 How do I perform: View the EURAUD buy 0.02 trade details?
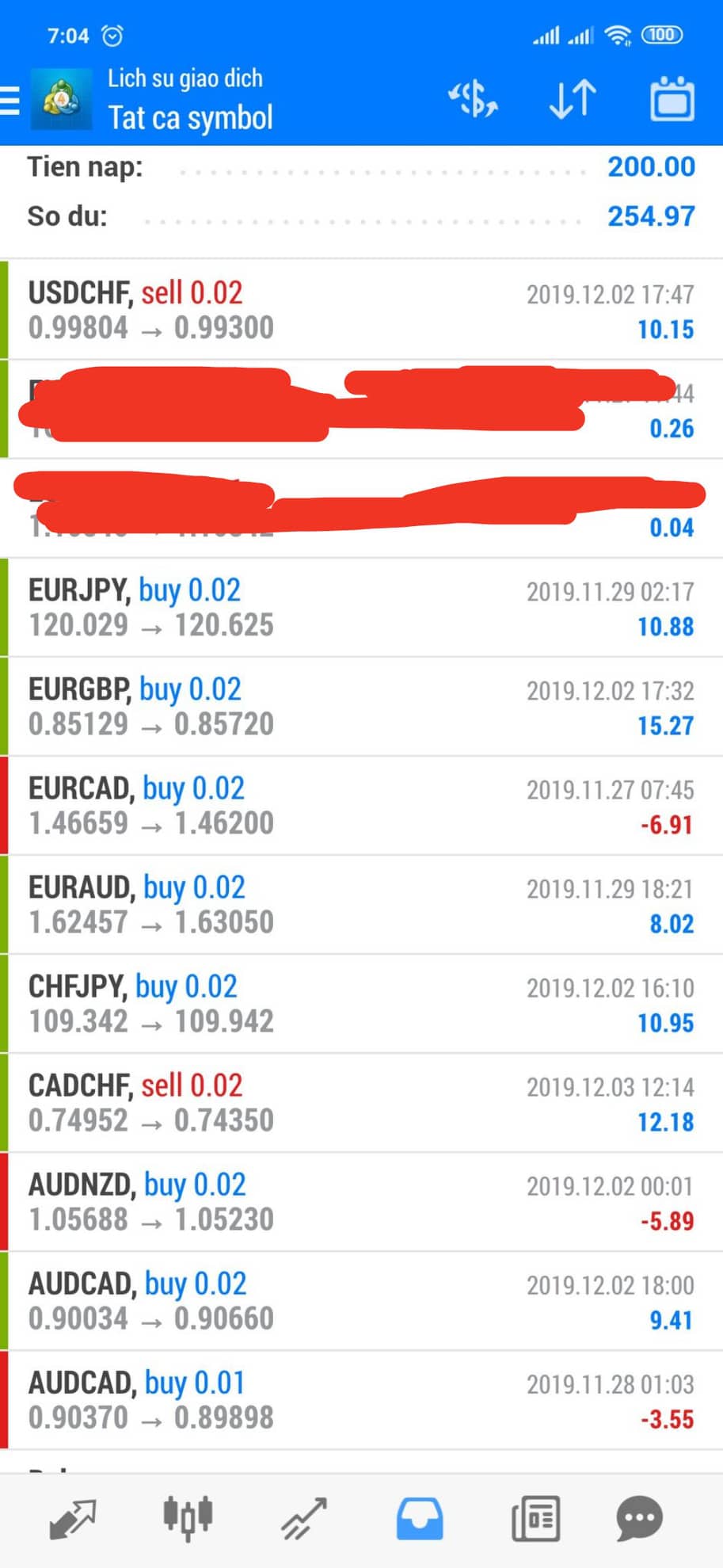click(361, 905)
